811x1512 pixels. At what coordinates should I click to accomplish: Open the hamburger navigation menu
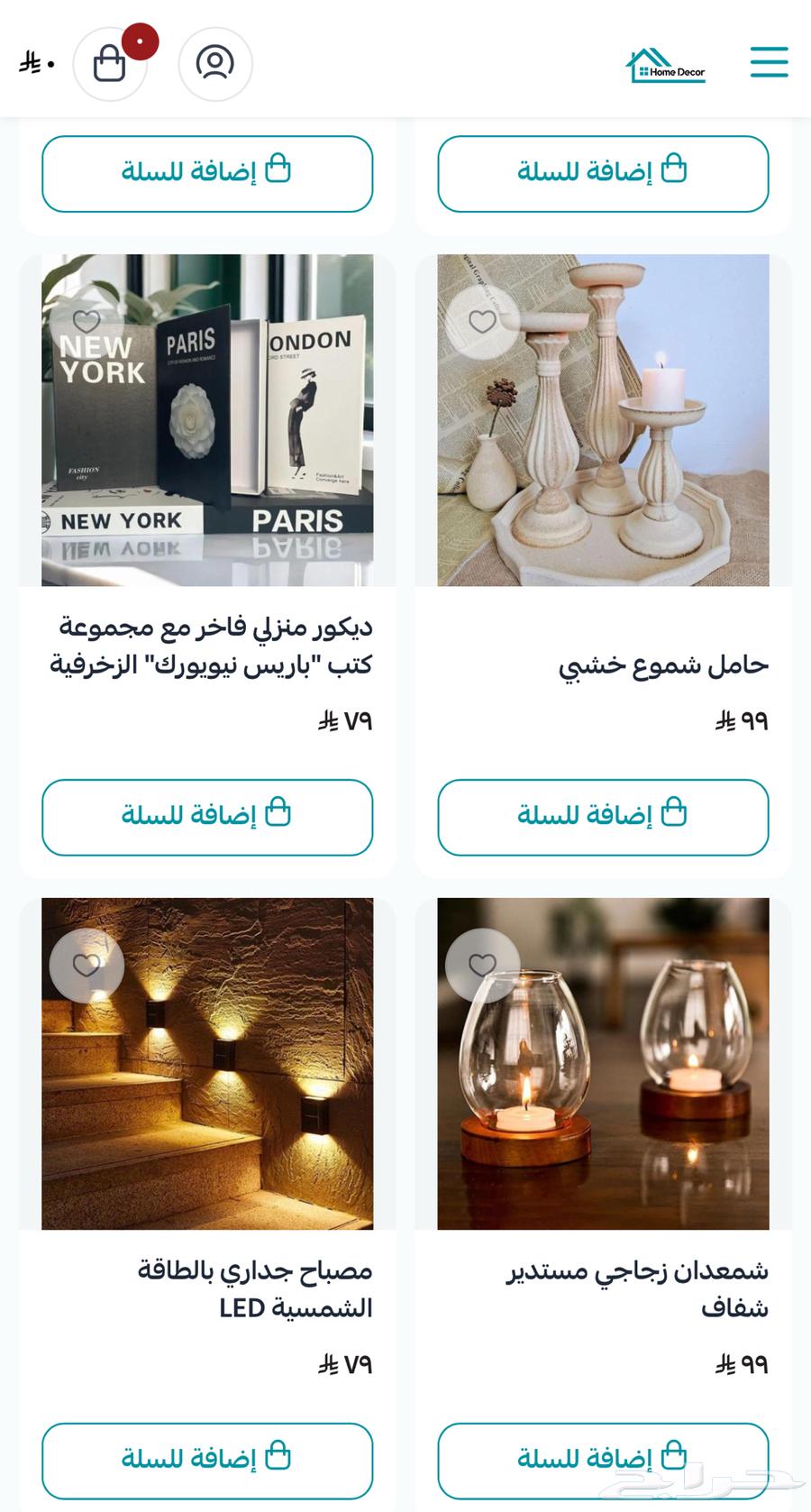(x=769, y=63)
